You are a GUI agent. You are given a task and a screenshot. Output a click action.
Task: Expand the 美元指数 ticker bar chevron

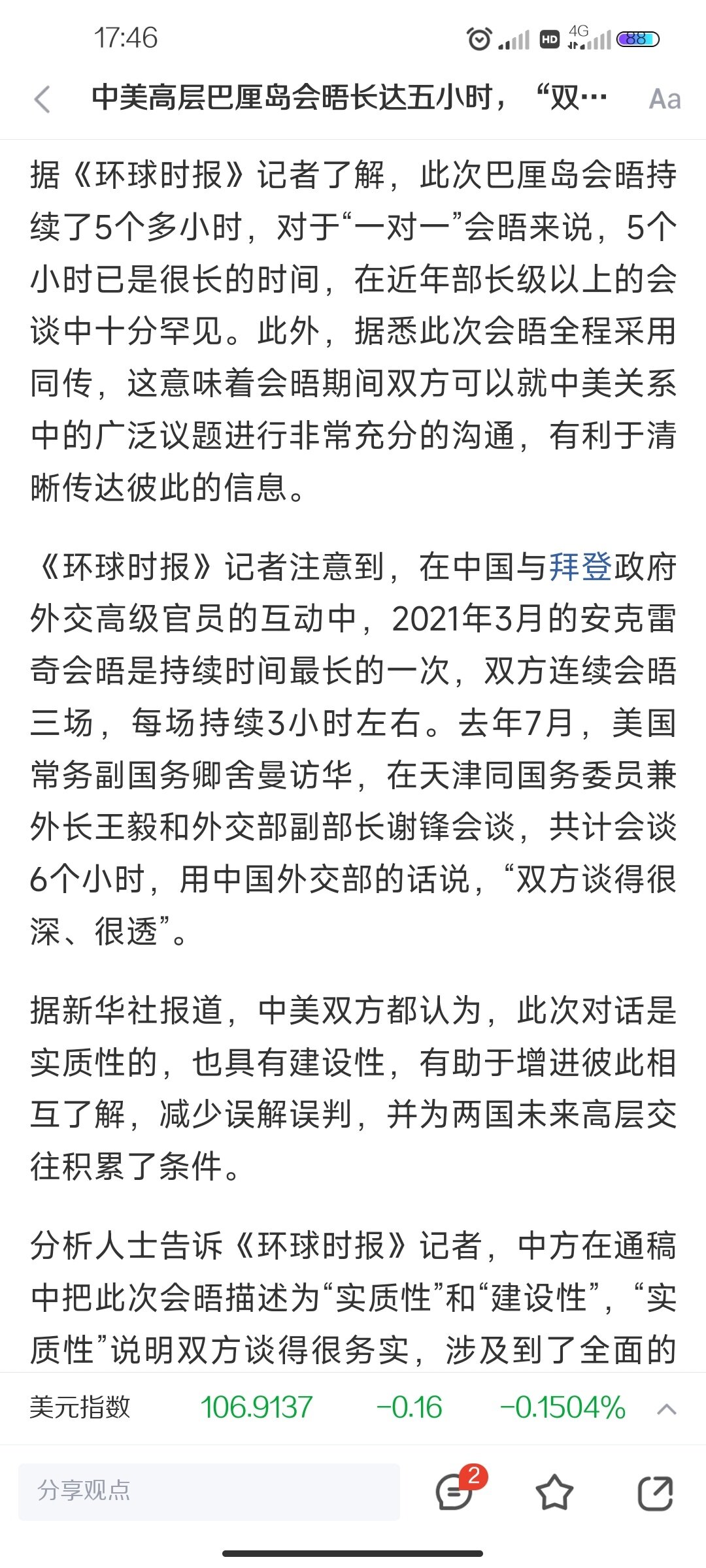point(666,1409)
